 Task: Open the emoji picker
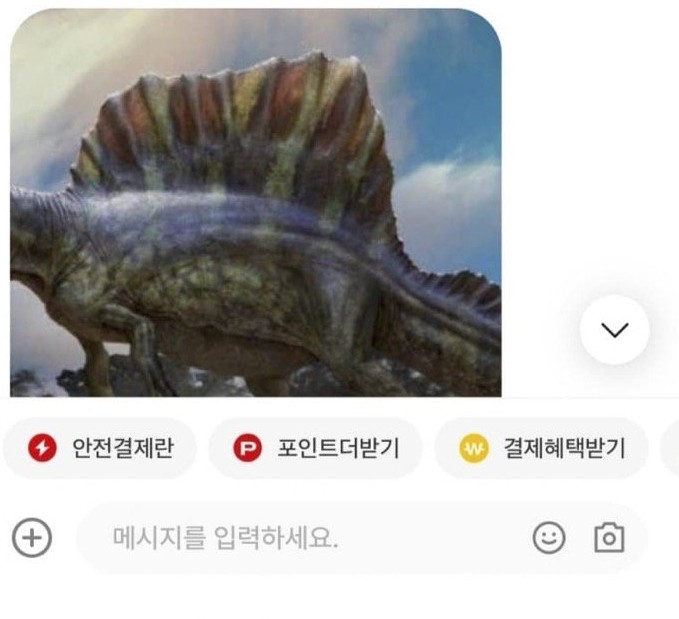(x=548, y=538)
